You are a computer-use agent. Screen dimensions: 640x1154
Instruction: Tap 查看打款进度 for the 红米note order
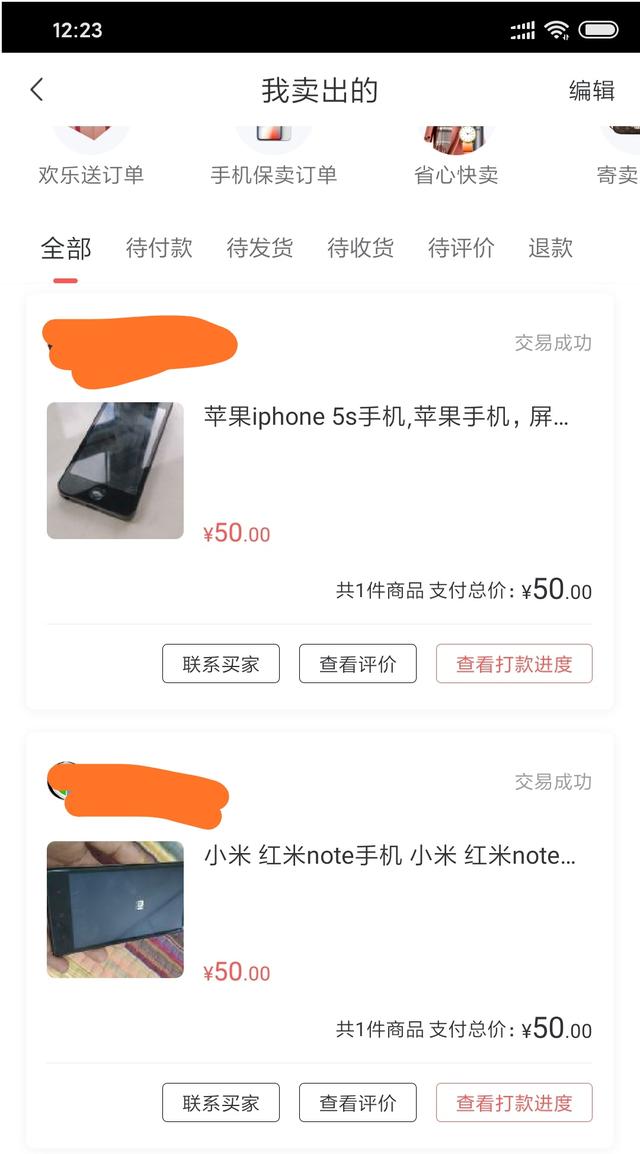coord(514,1103)
